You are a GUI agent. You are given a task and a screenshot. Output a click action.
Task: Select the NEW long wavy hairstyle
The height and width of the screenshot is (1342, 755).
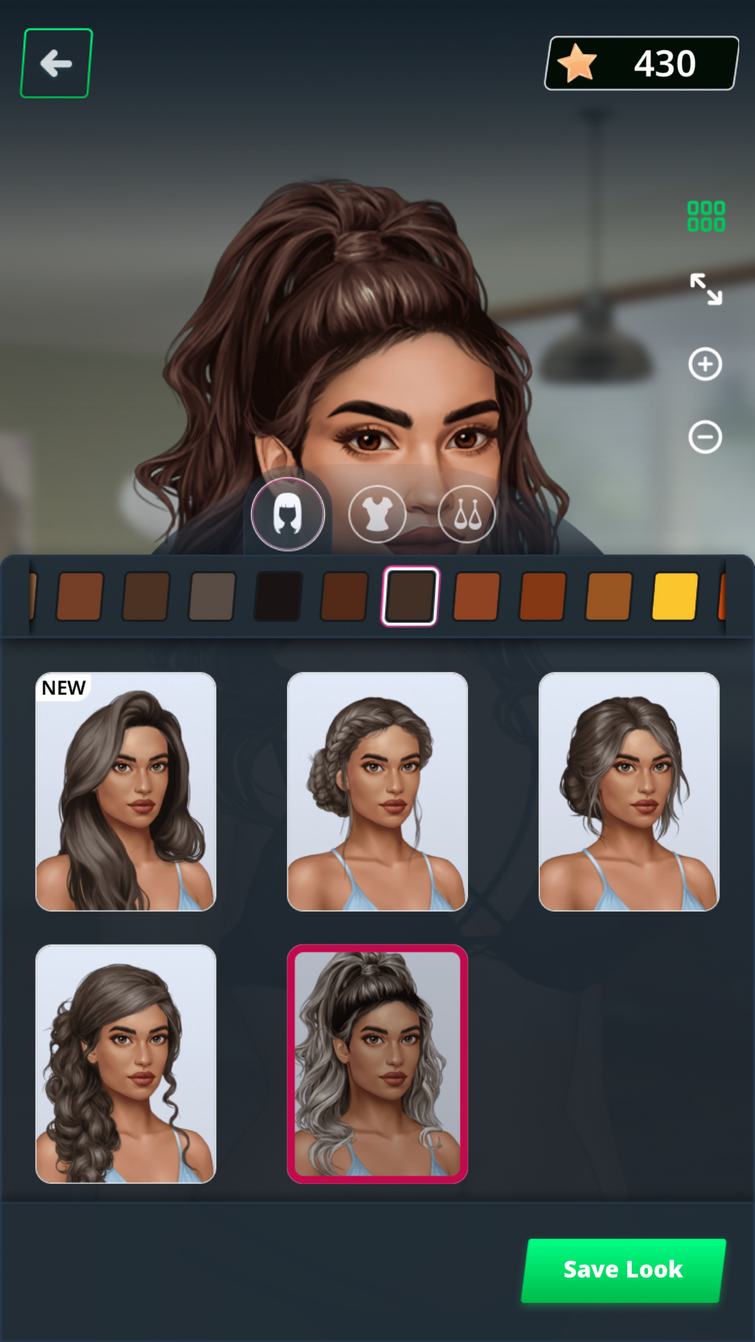tap(126, 792)
